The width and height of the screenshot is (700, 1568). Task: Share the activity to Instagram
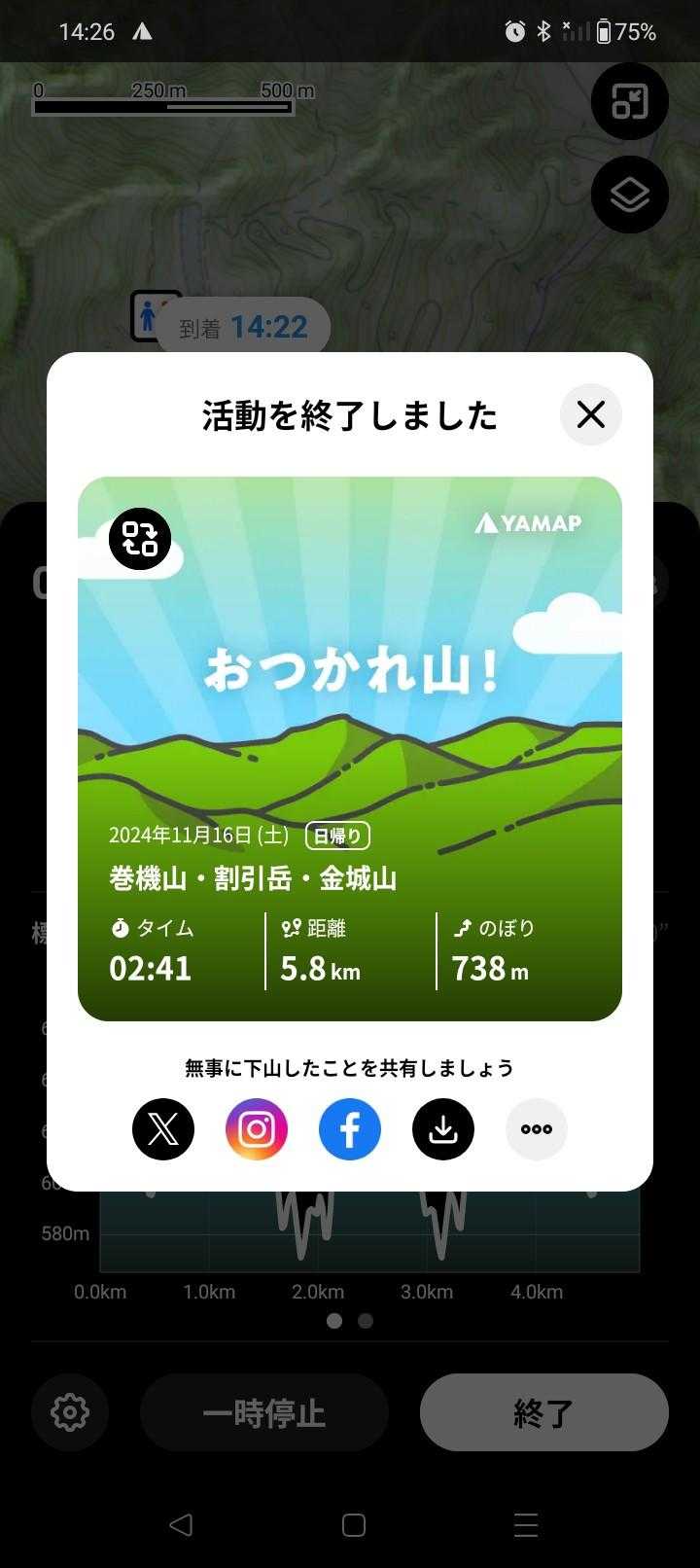pos(257,1129)
